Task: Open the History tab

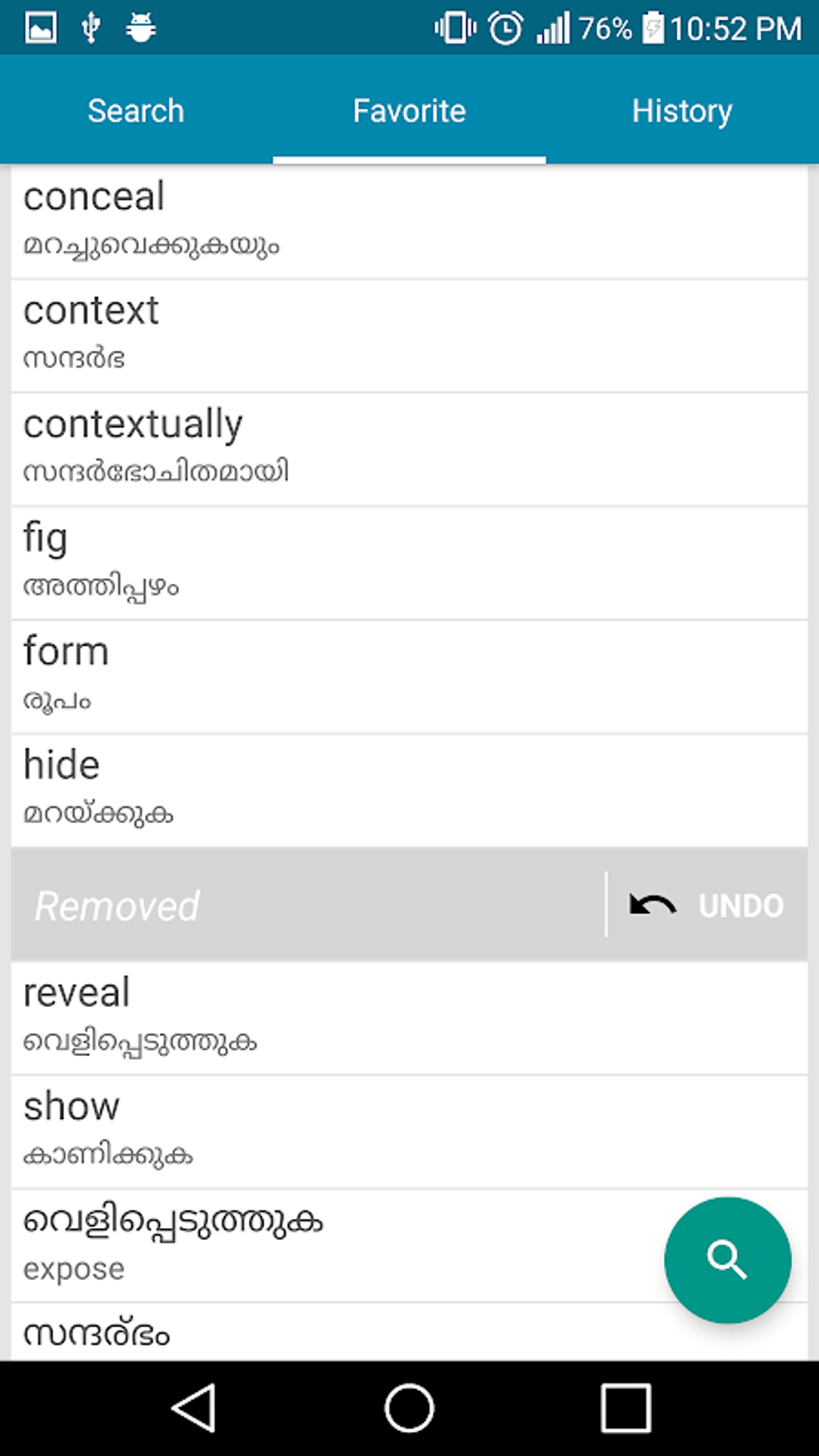Action: point(682,110)
